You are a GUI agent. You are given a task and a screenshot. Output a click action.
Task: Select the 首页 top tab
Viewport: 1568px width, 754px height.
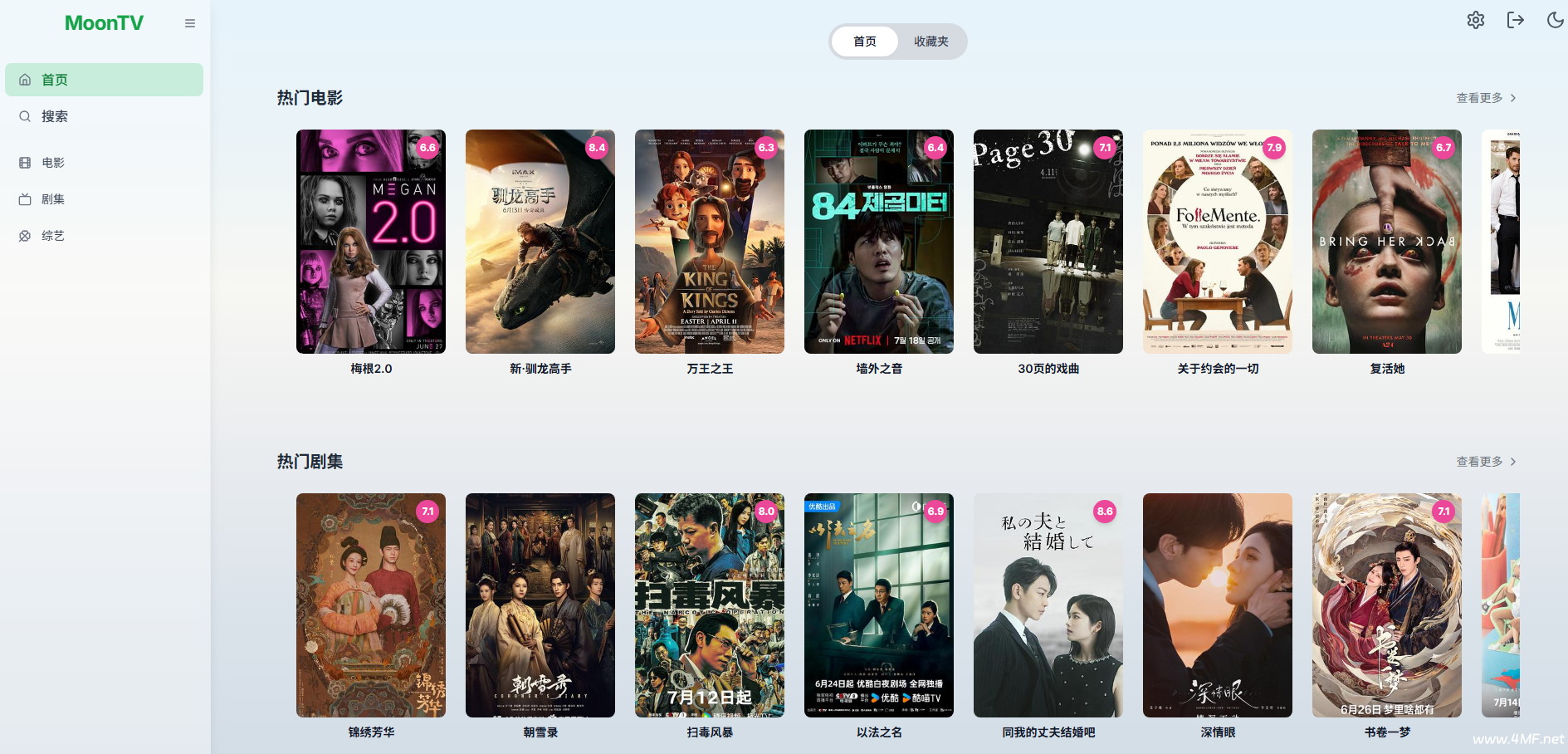pos(864,42)
